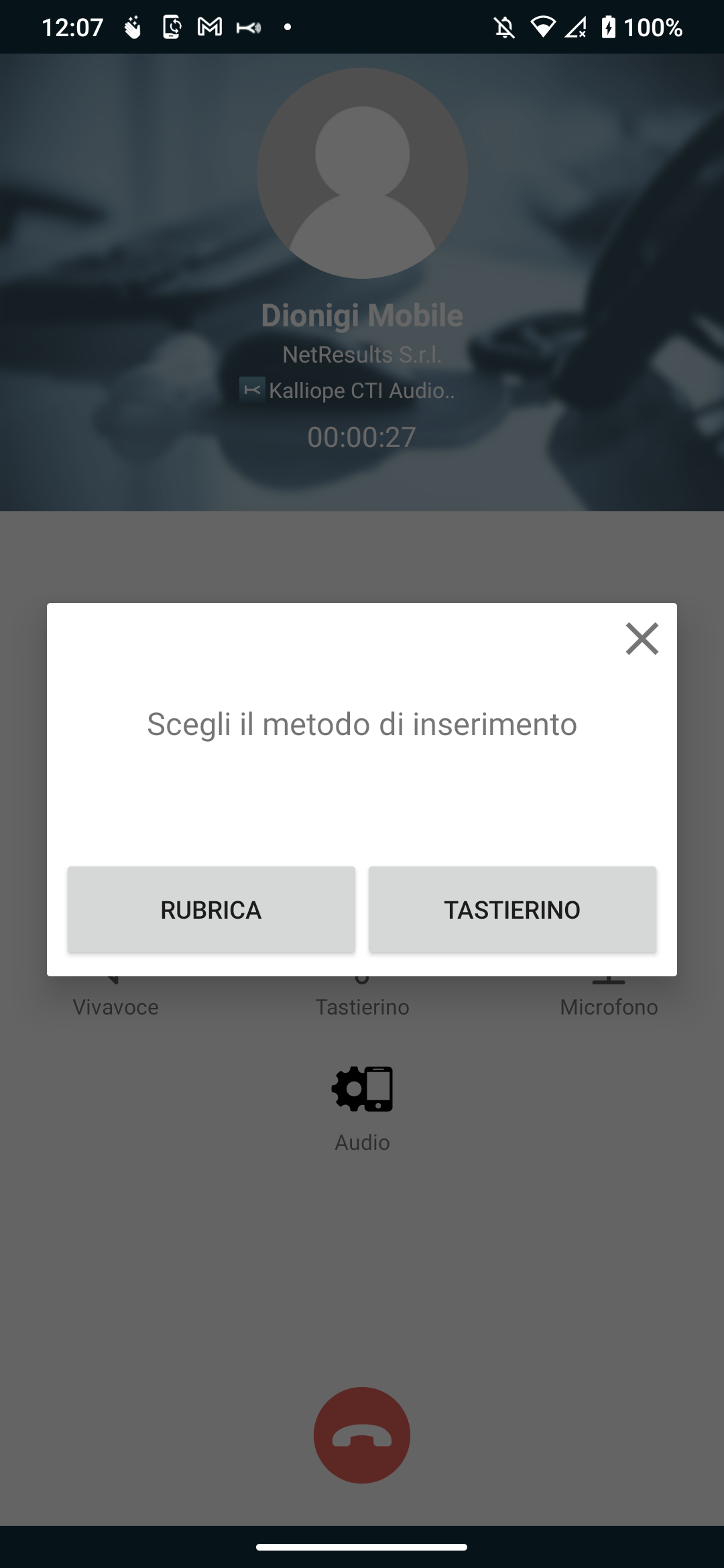Select the Tastierino button in the dialog
The width and height of the screenshot is (724, 1568).
click(512, 910)
